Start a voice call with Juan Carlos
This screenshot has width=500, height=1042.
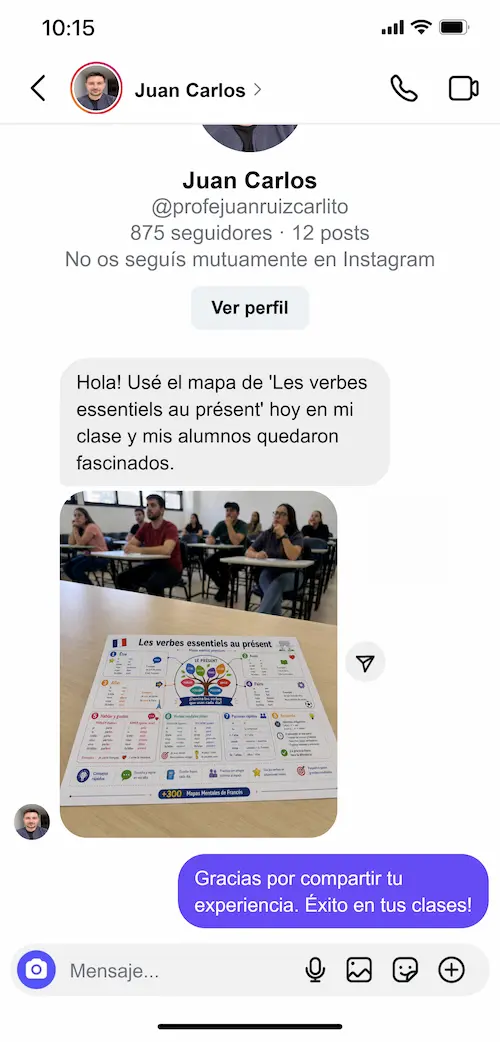(404, 88)
